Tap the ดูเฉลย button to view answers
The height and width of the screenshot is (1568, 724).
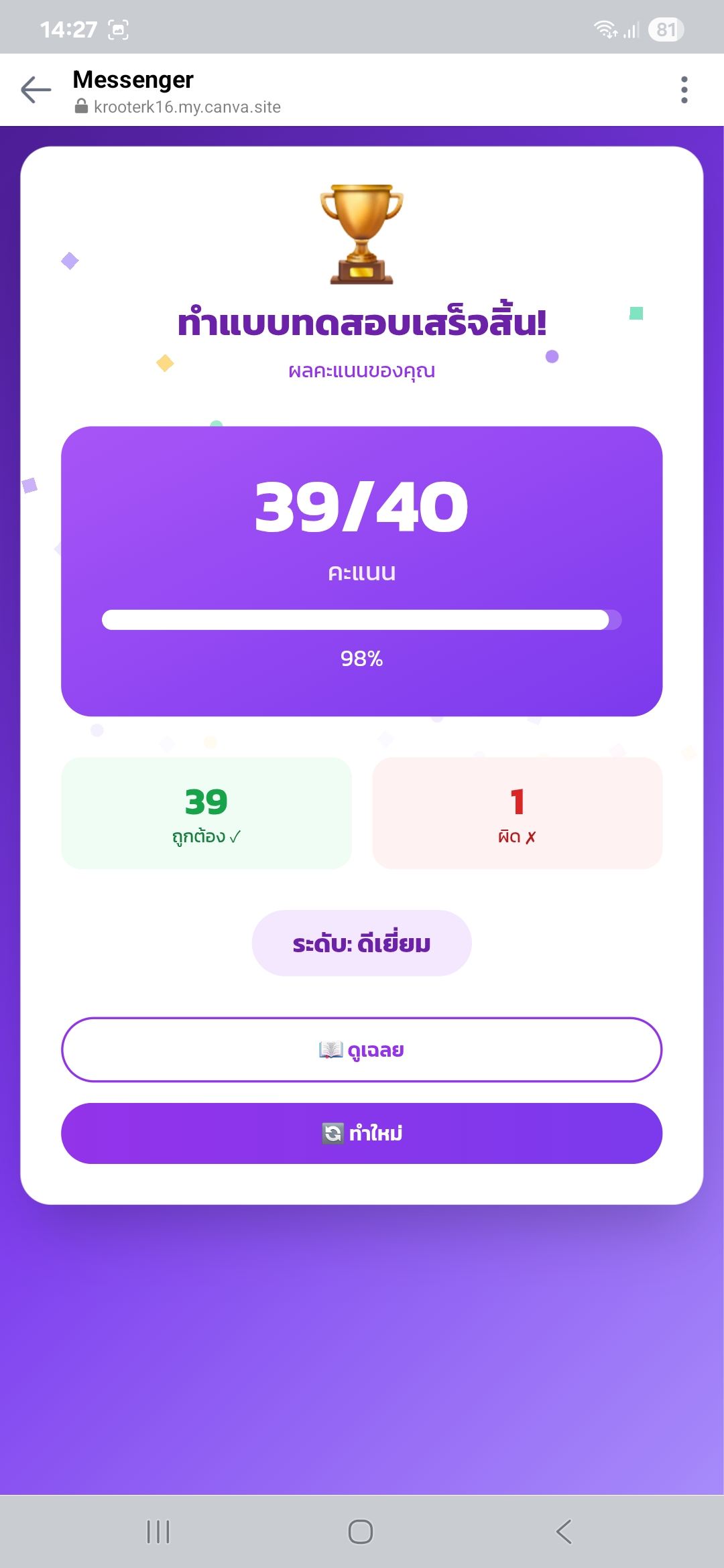(x=361, y=1049)
